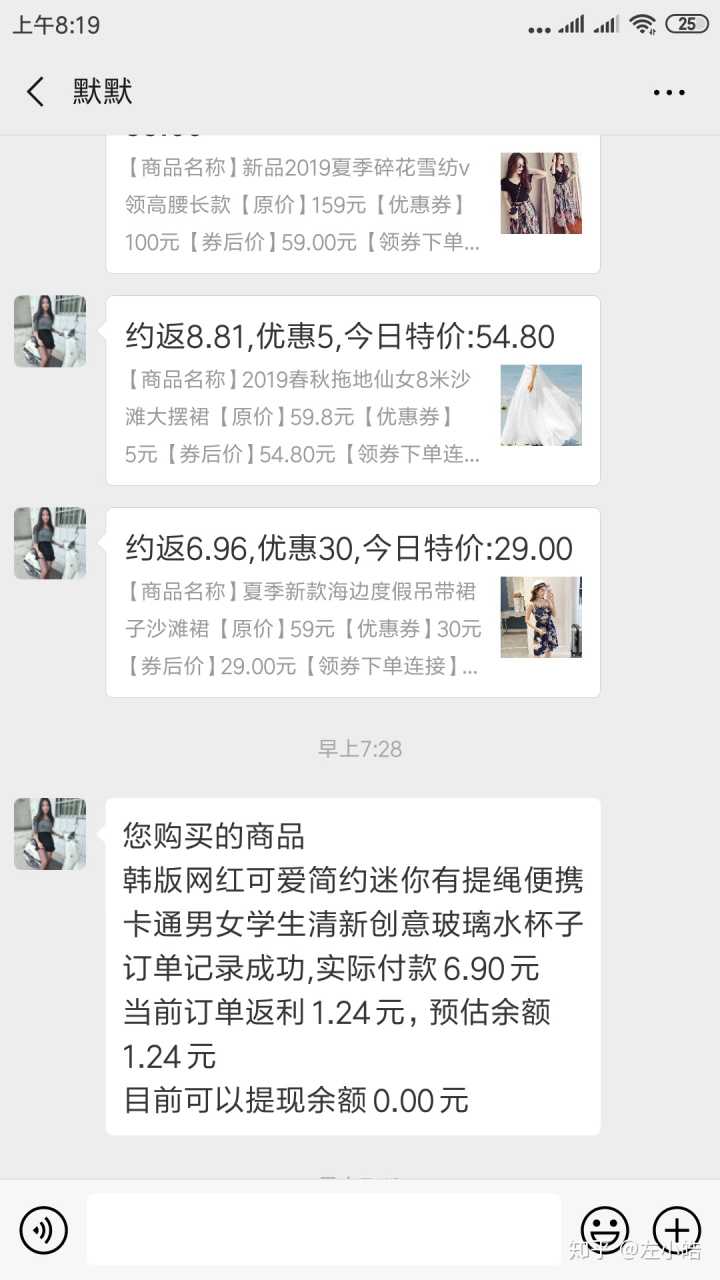The image size is (720, 1280).
Task: Switch to voice message input
Action: (x=44, y=1230)
